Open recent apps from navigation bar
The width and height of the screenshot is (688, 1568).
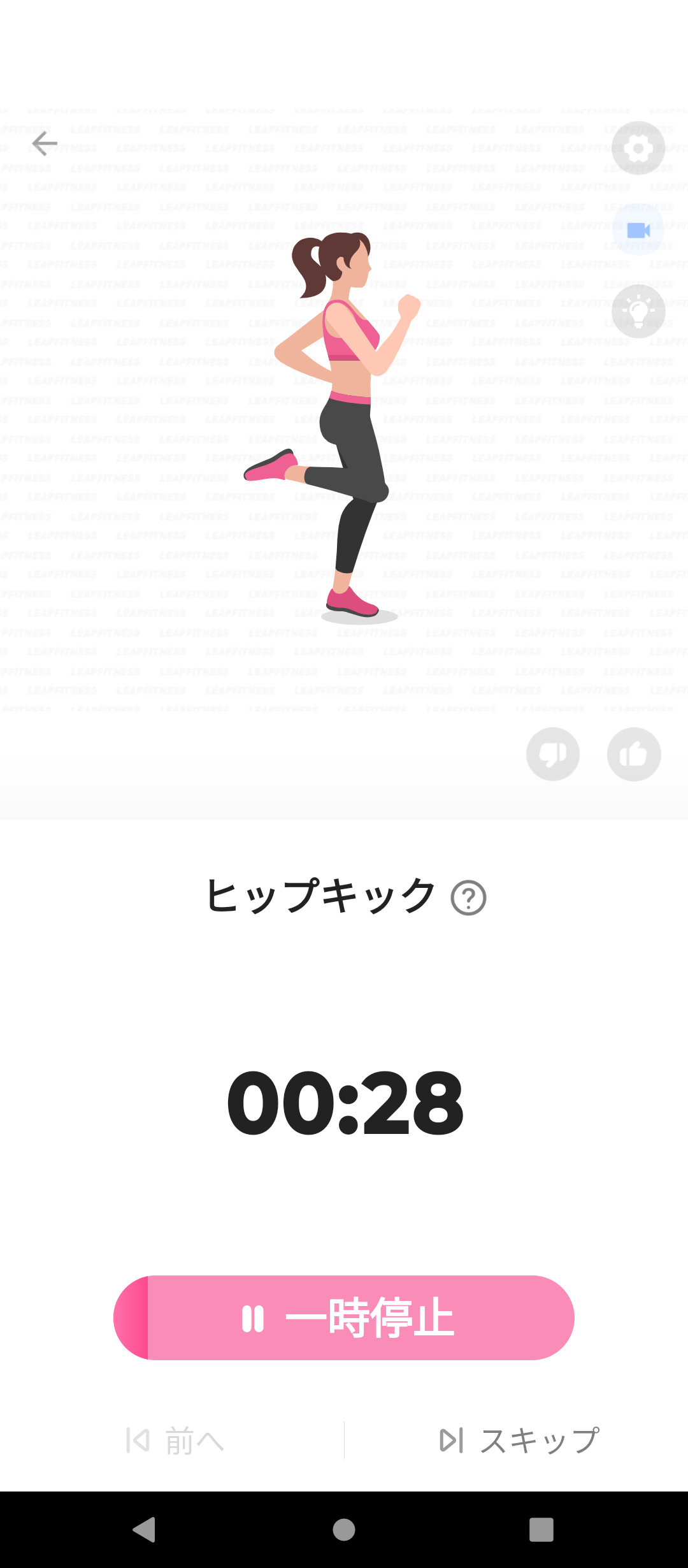click(x=541, y=1529)
